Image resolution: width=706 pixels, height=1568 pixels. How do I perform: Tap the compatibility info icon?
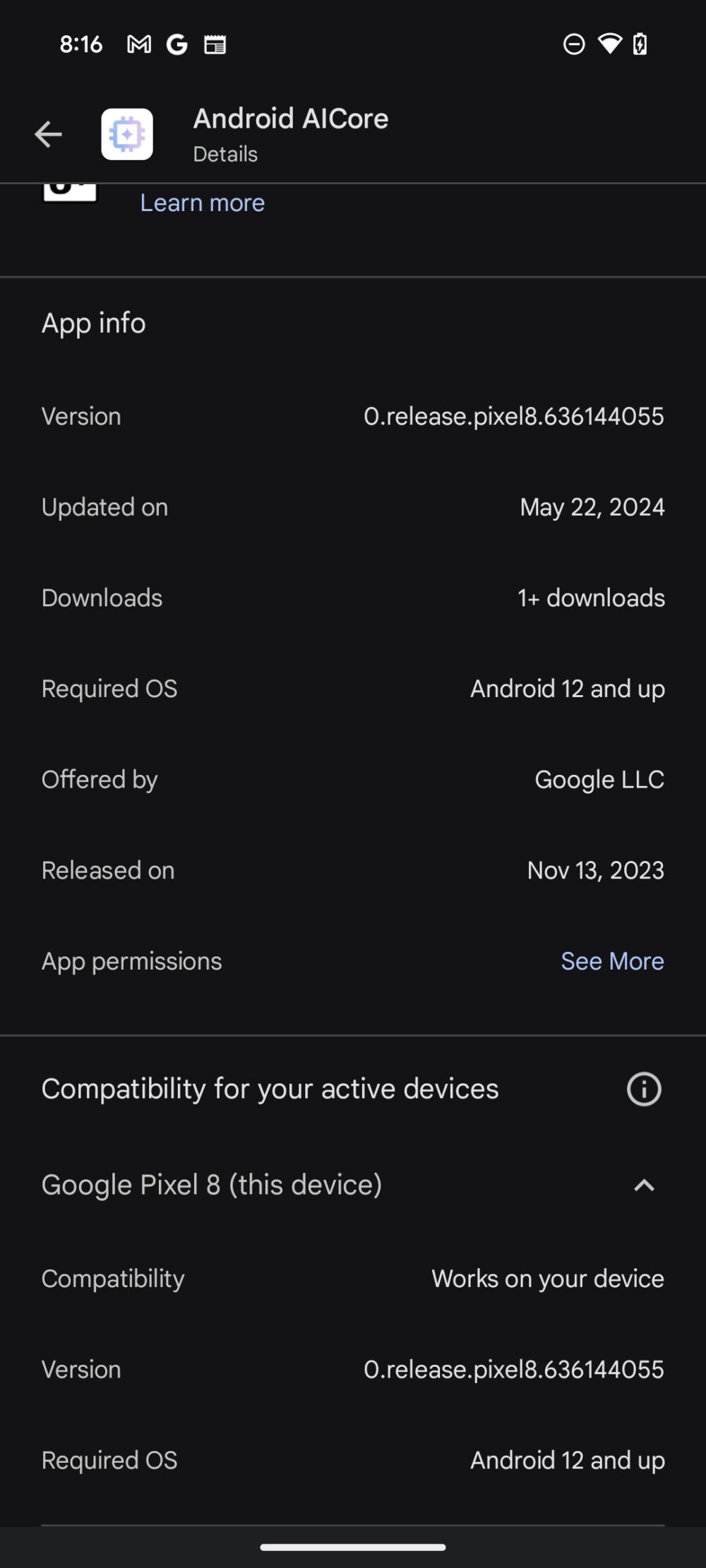643,1089
